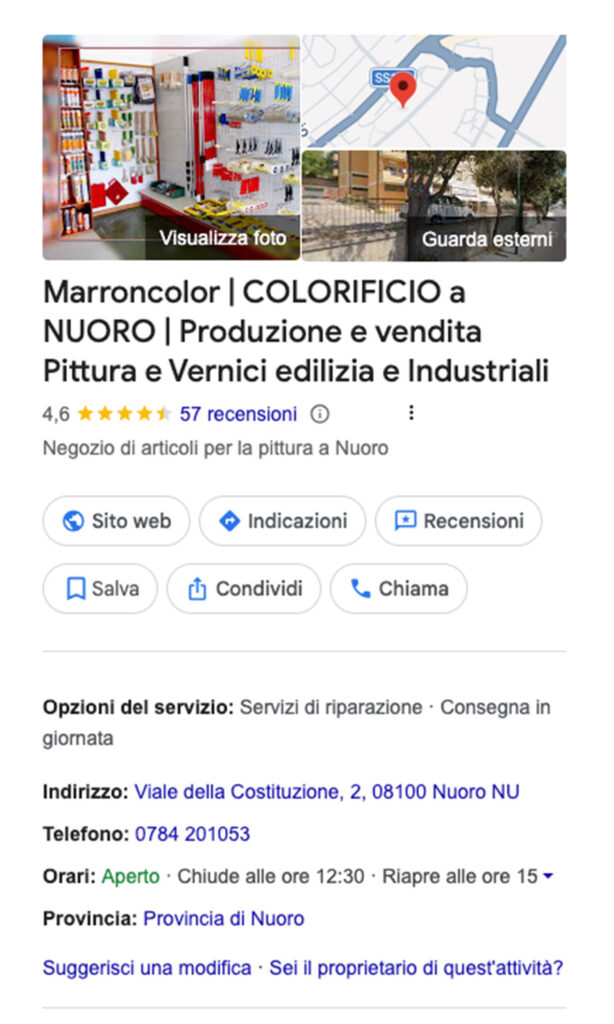Image resolution: width=614 pixels, height=1024 pixels.
Task: Tap the rating info icon
Action: (320, 413)
